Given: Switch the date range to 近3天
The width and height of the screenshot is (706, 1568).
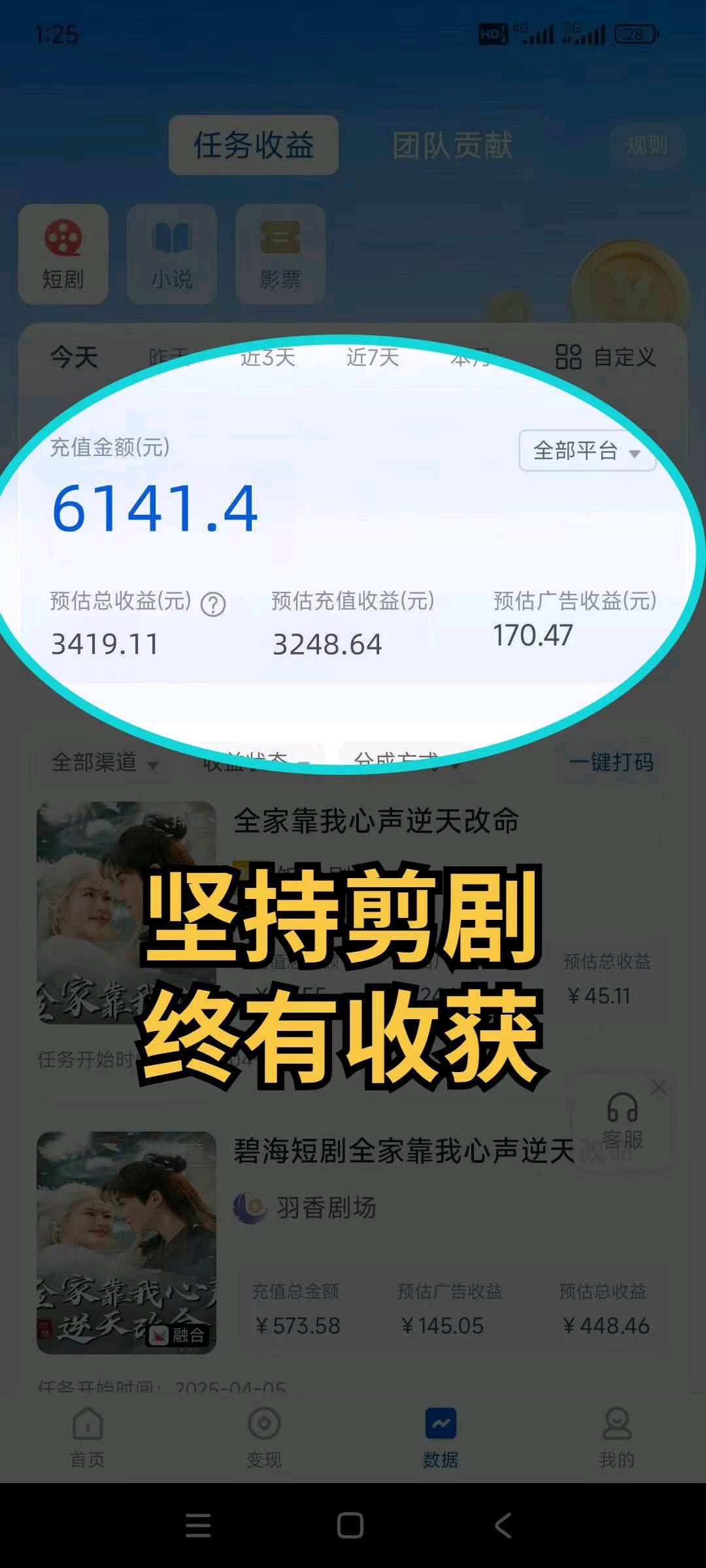Looking at the screenshot, I should pyautogui.click(x=267, y=357).
